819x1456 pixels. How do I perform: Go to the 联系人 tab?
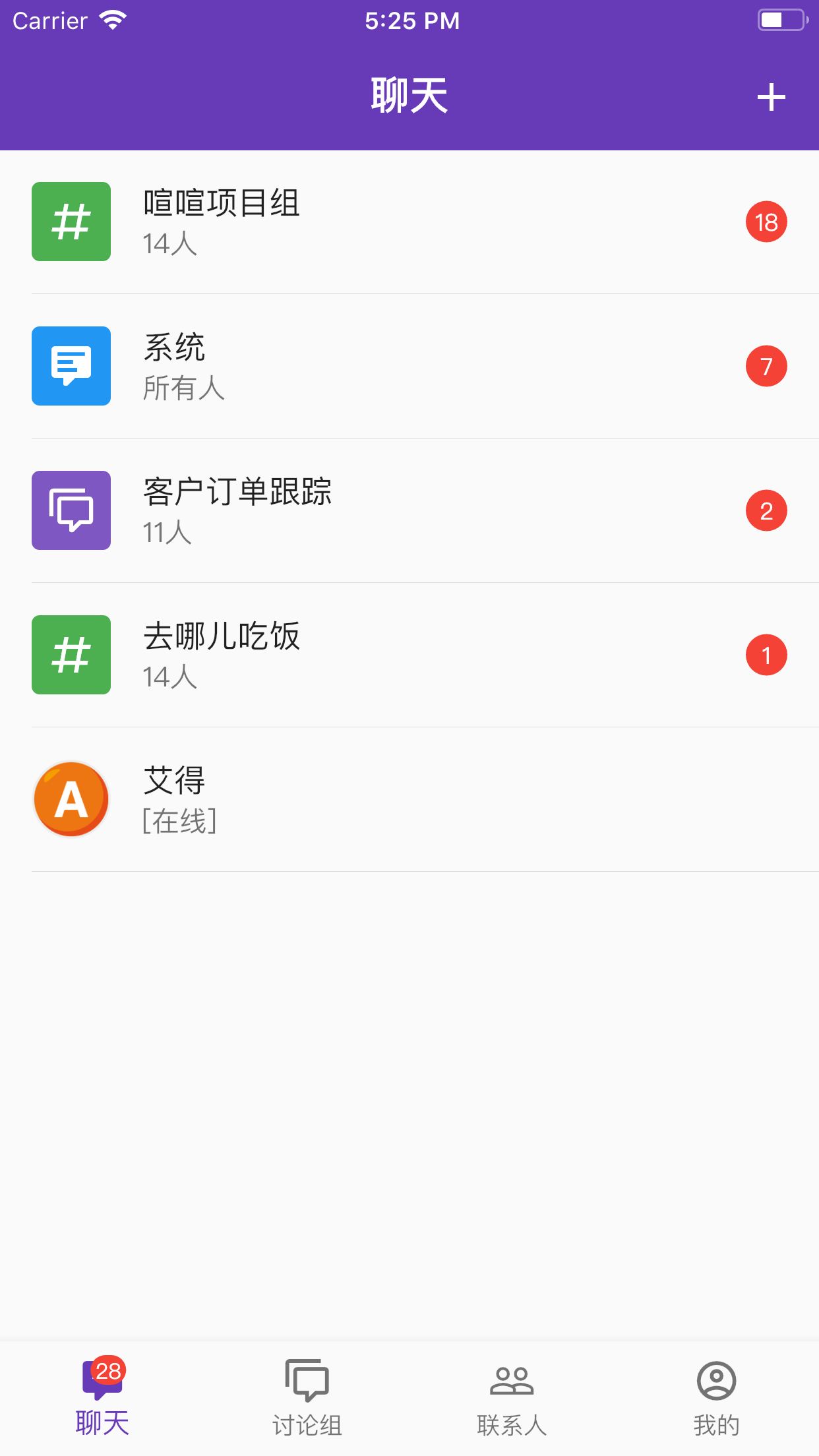click(x=512, y=1397)
